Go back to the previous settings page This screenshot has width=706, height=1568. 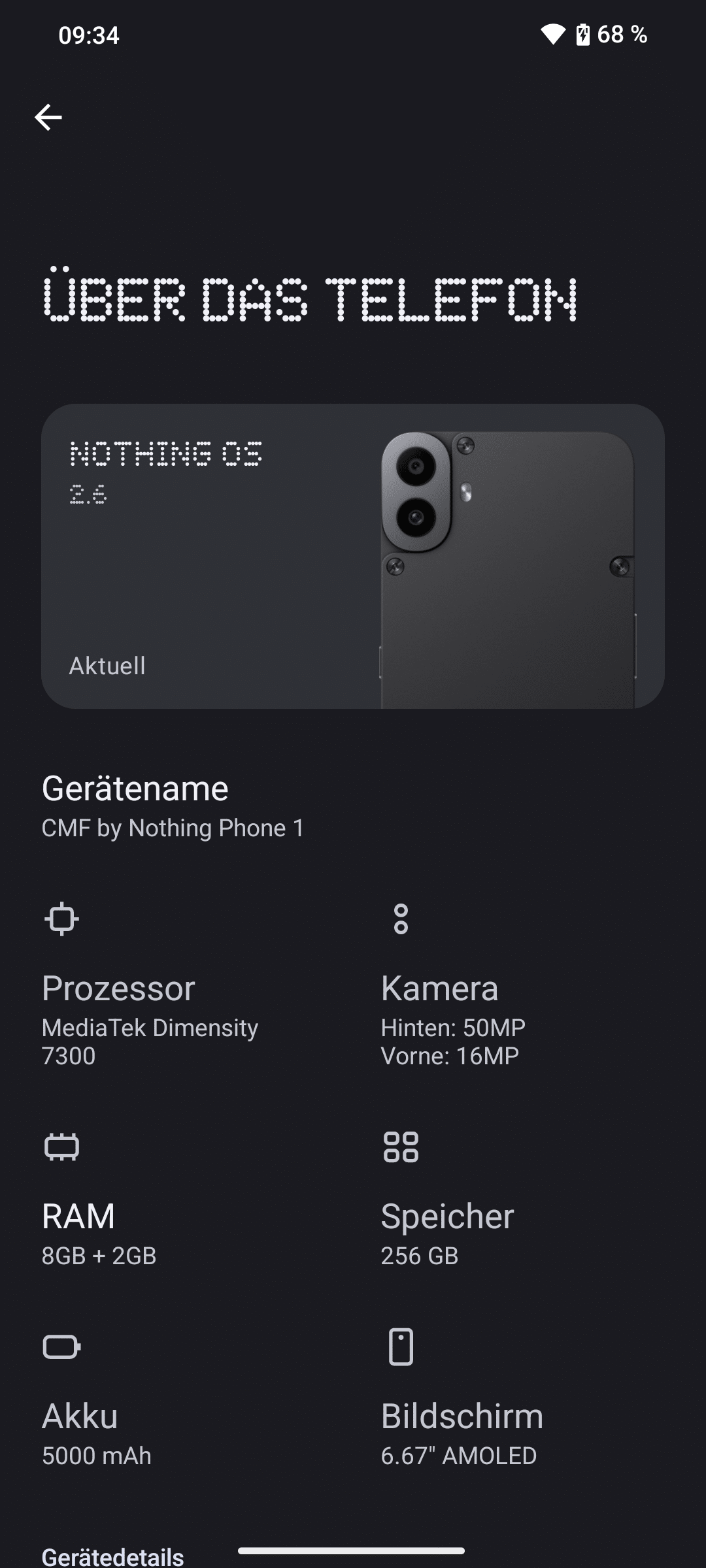pos(48,118)
